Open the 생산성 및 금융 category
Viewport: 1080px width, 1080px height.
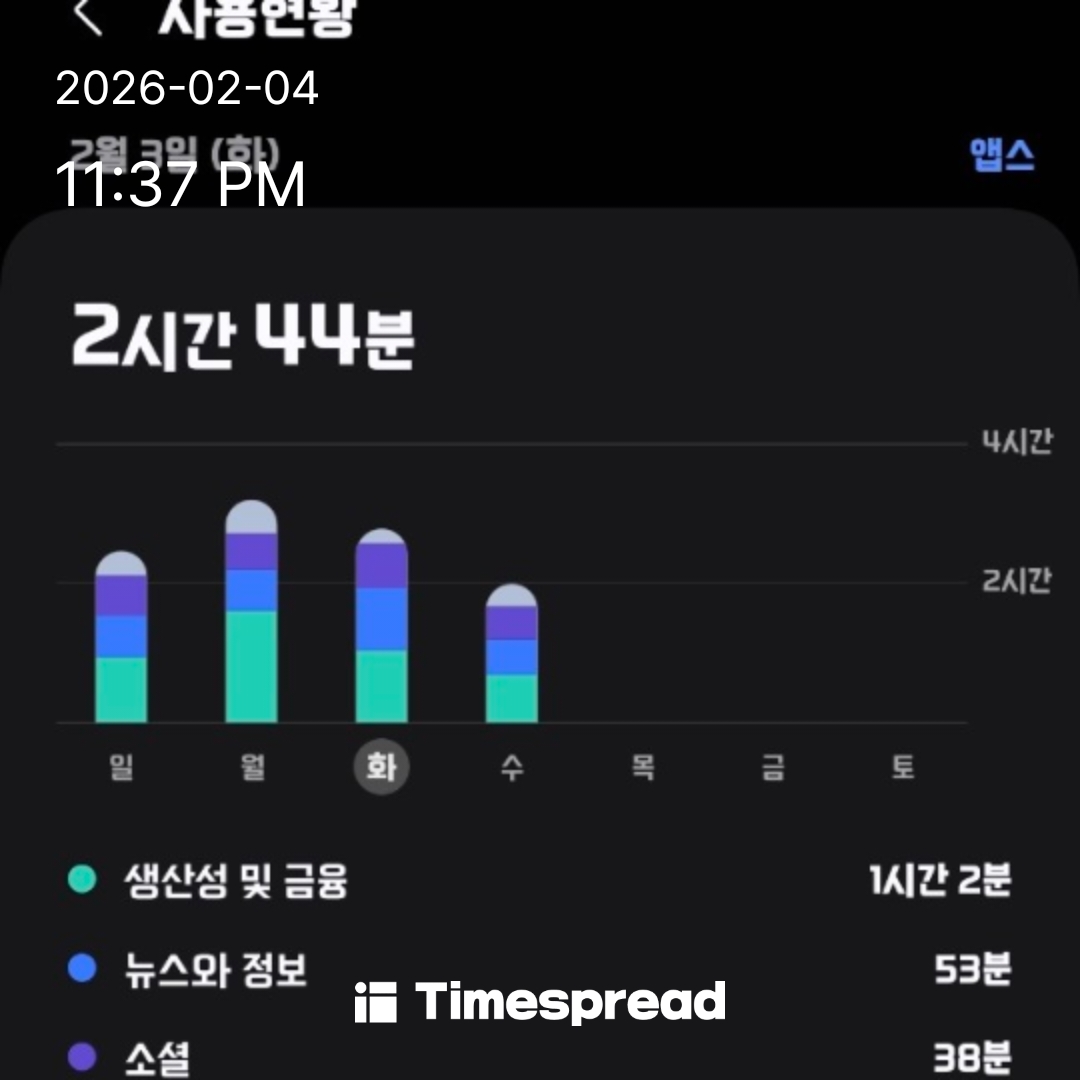236,881
